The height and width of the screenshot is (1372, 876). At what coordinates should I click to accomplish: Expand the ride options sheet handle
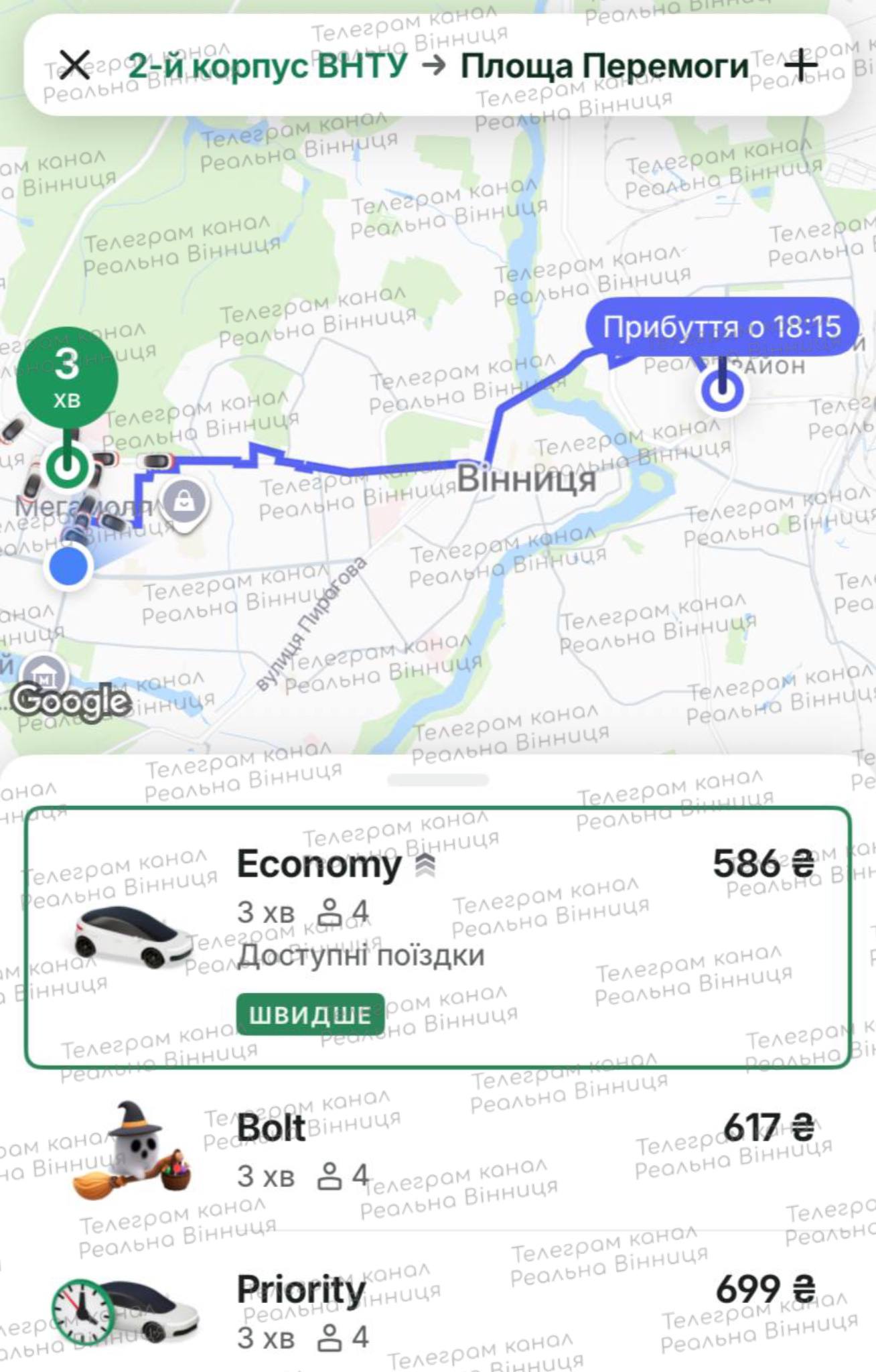(438, 780)
